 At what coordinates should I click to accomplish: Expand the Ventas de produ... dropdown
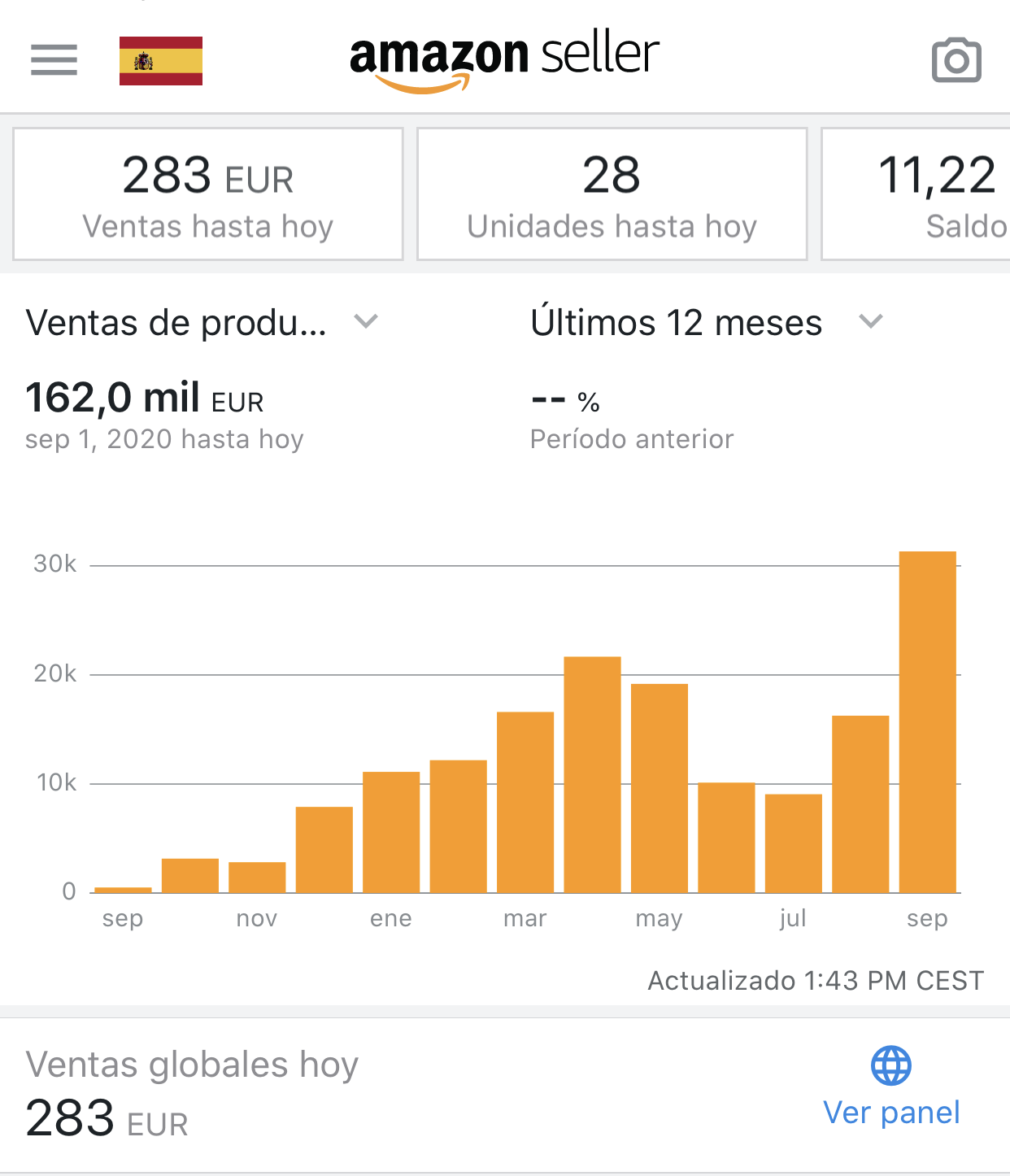(203, 322)
